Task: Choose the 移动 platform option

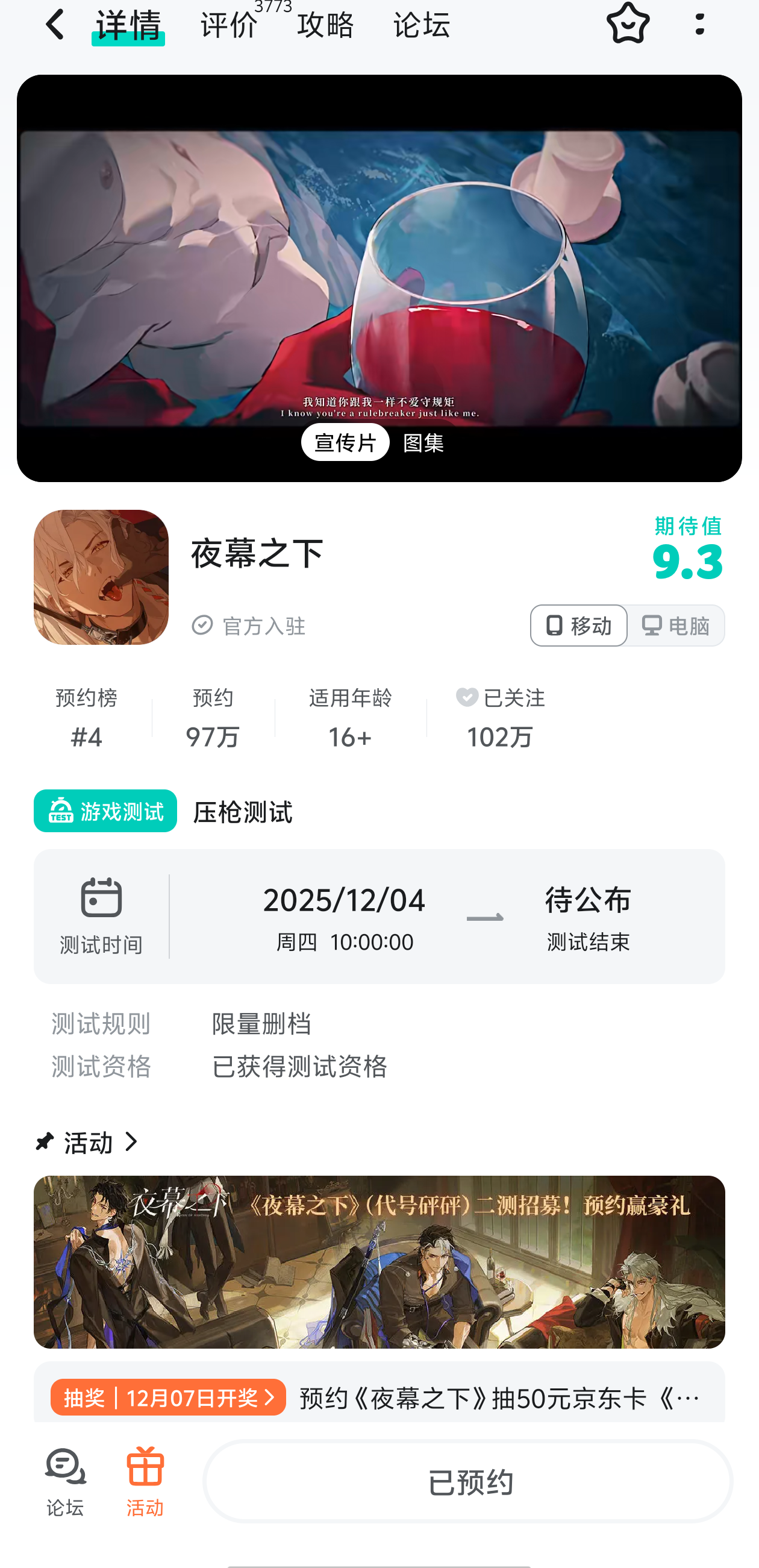Action: [x=578, y=626]
